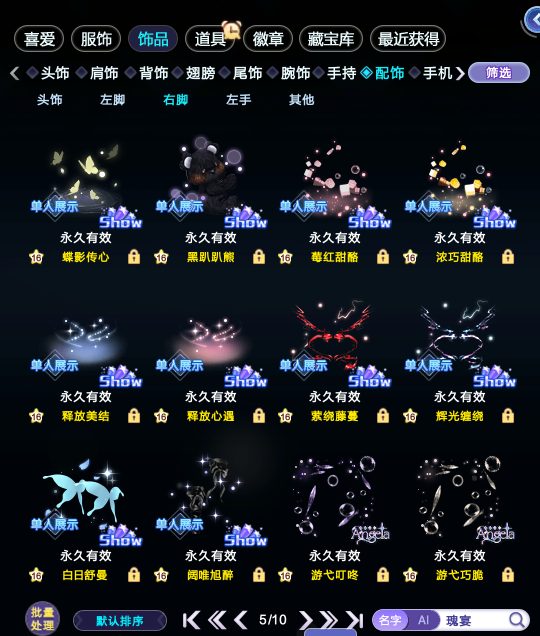Viewport: 540px width, 636px height.
Task: Choose the 其他 sub-category
Action: 301,100
